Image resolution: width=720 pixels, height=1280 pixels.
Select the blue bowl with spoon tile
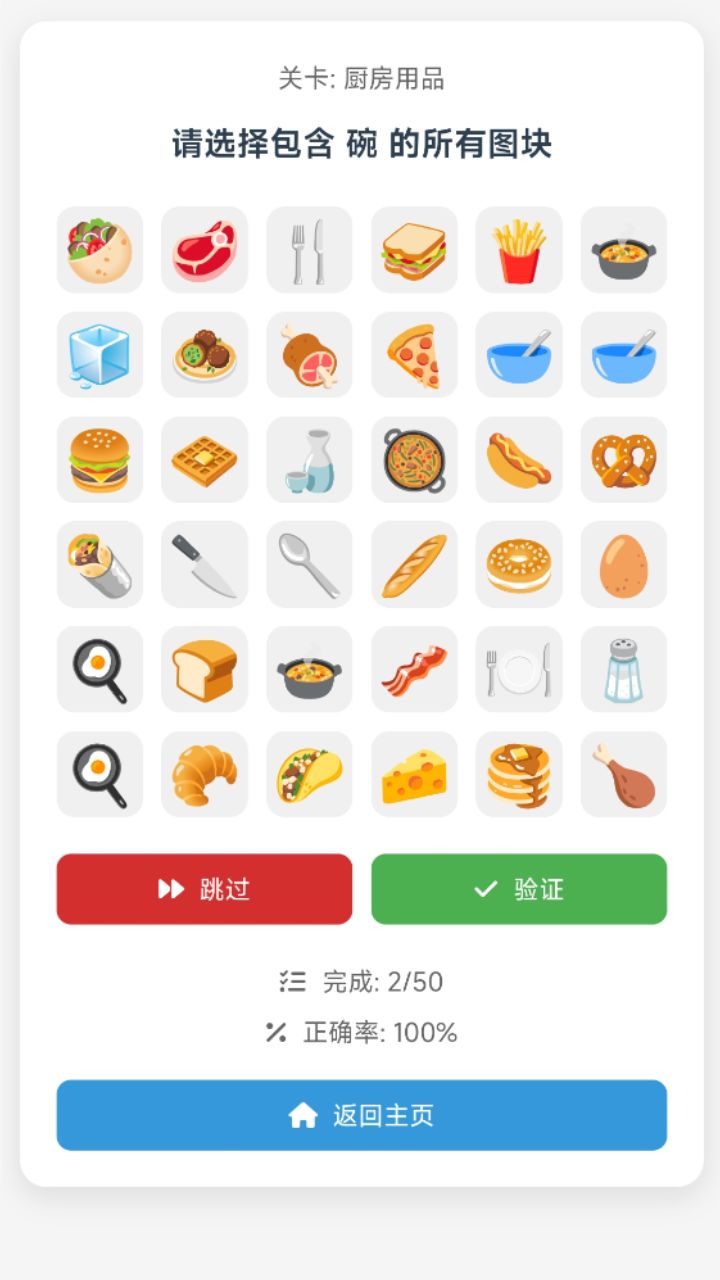coord(519,355)
